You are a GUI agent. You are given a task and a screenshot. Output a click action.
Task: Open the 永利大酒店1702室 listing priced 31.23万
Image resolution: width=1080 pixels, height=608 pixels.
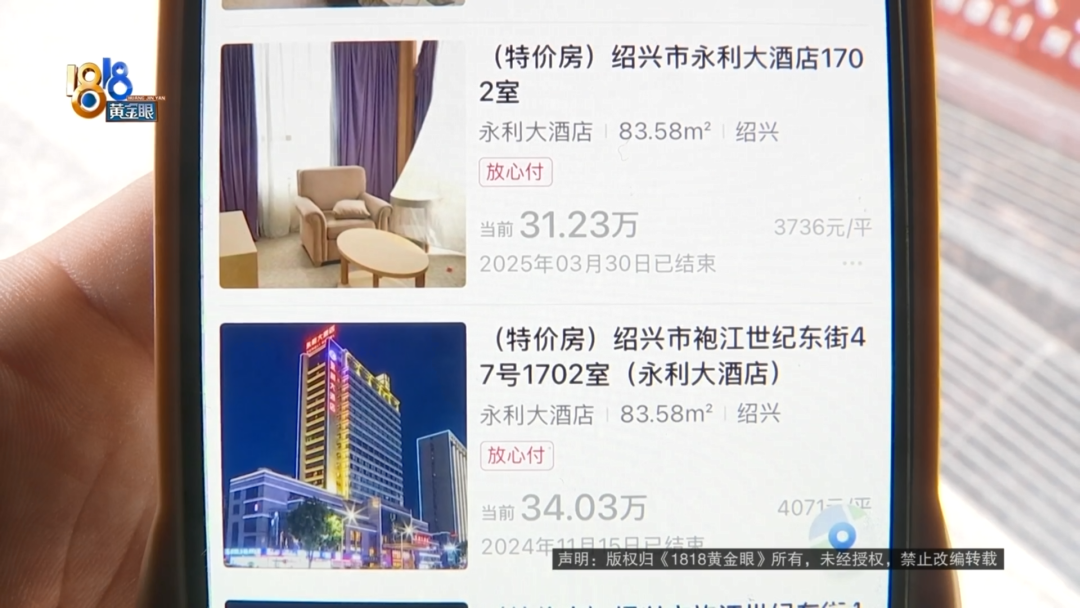coord(670,76)
